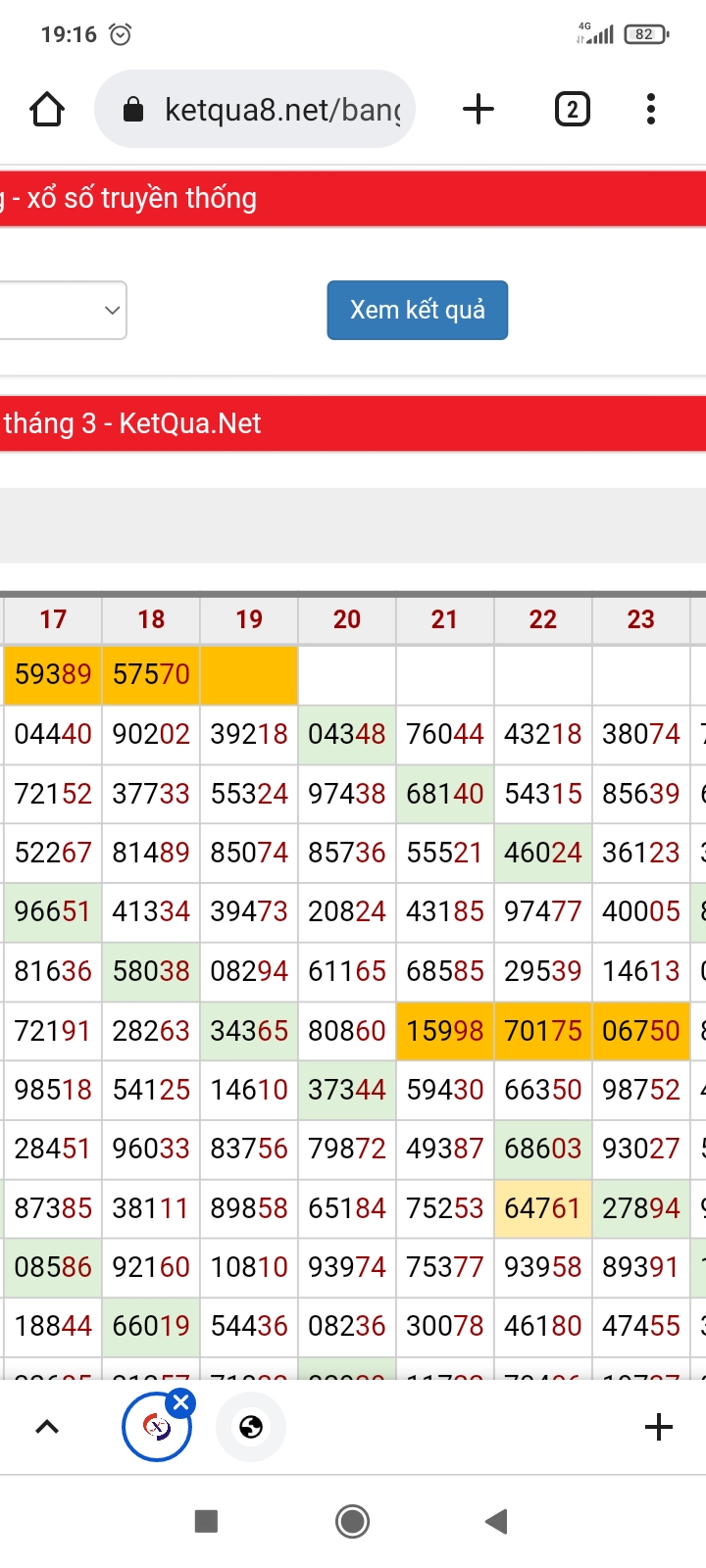Viewport: 706px width, 1568px height.
Task: Open a new tab with the top plus icon
Action: (x=478, y=109)
